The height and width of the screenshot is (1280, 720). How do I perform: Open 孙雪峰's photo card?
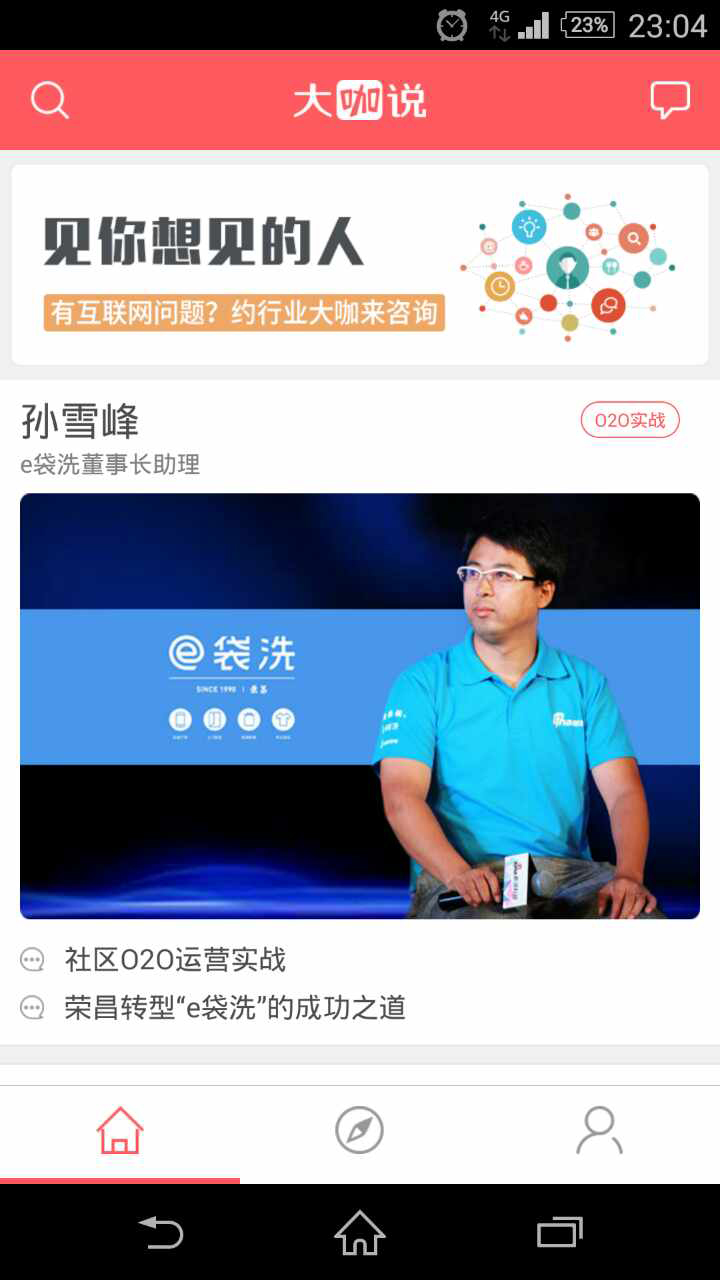tap(360, 706)
